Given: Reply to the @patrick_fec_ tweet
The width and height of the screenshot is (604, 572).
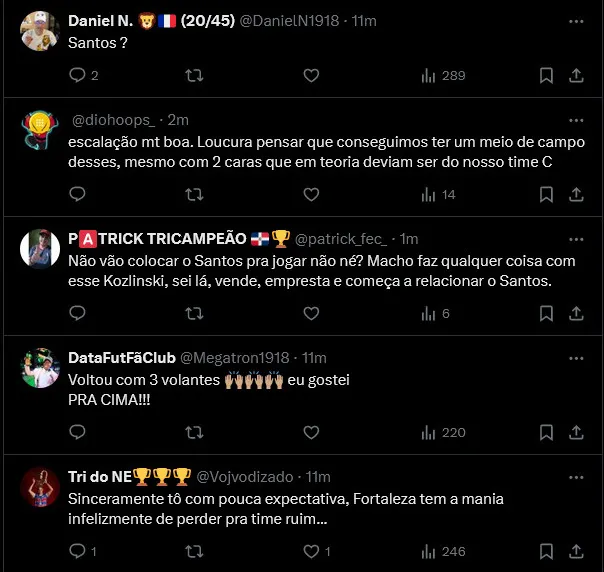Looking at the screenshot, I should pos(78,313).
